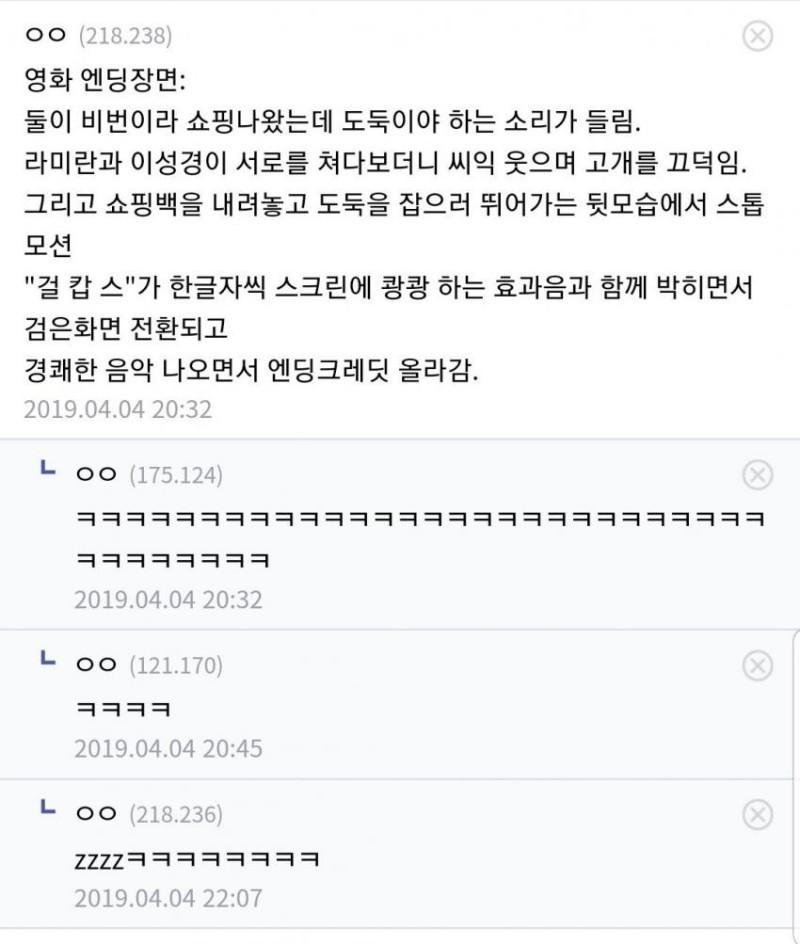Image resolution: width=800 pixels, height=944 pixels.
Task: Remove the reply posted by 121.170
Action: (758, 665)
